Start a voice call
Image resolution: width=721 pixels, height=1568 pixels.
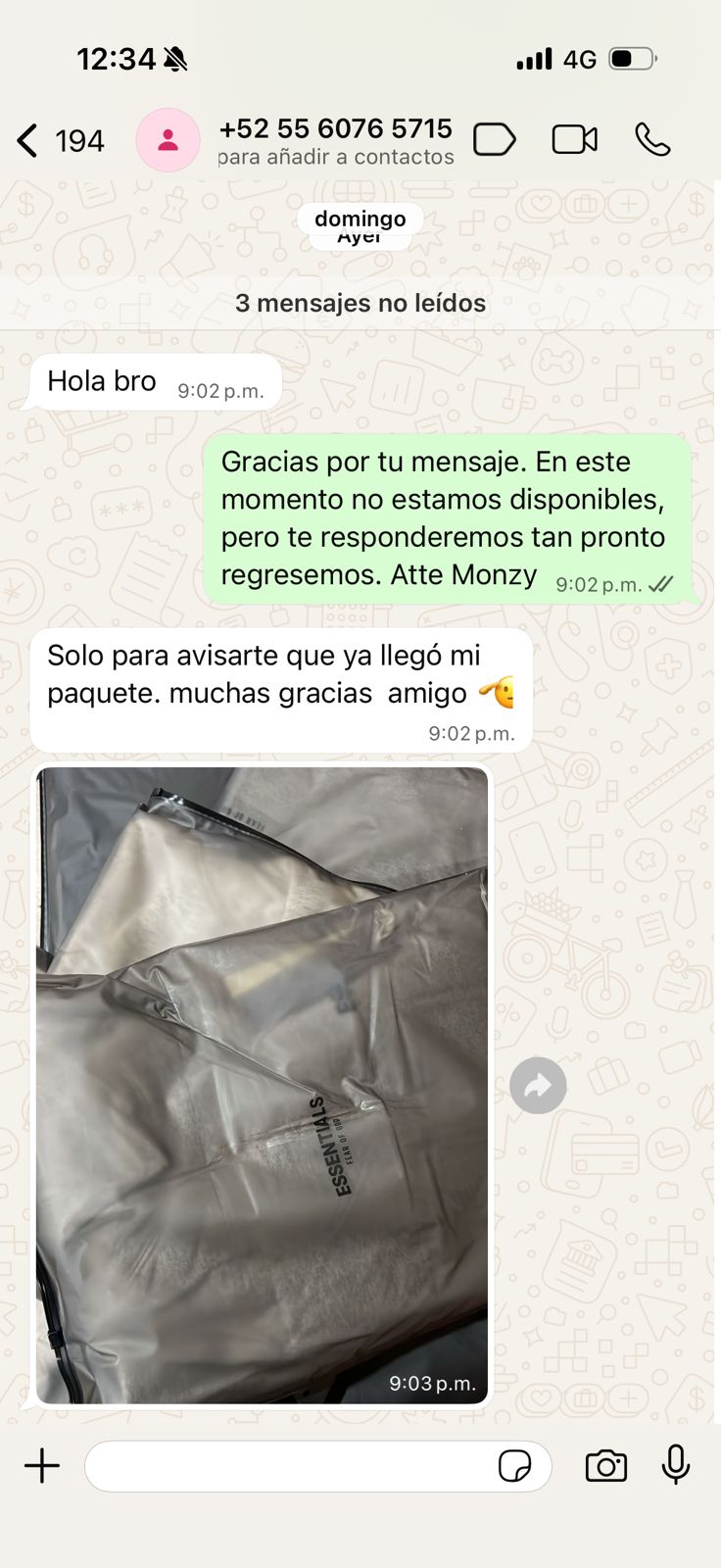tap(652, 140)
